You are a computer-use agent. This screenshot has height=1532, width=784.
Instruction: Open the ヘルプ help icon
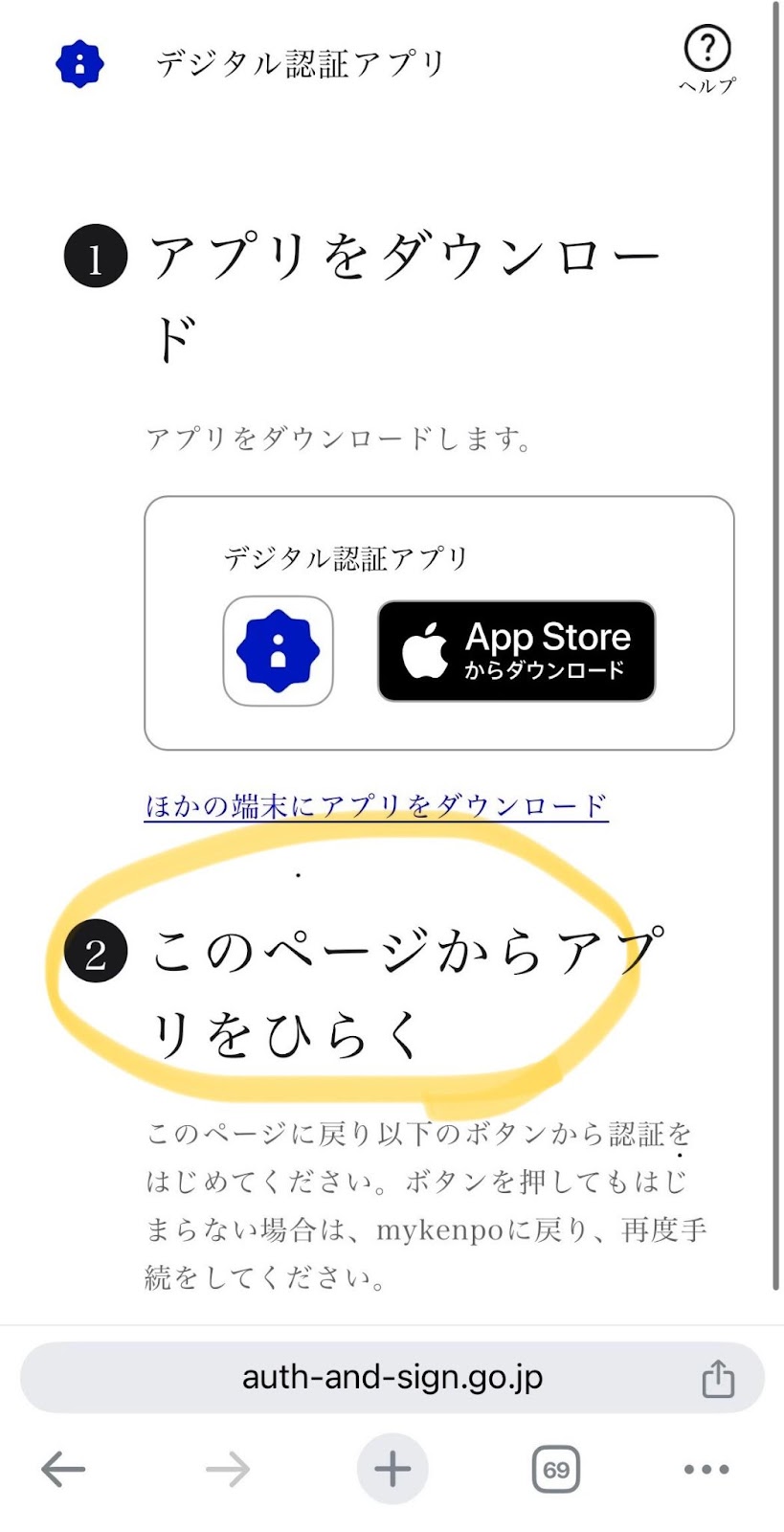[707, 57]
